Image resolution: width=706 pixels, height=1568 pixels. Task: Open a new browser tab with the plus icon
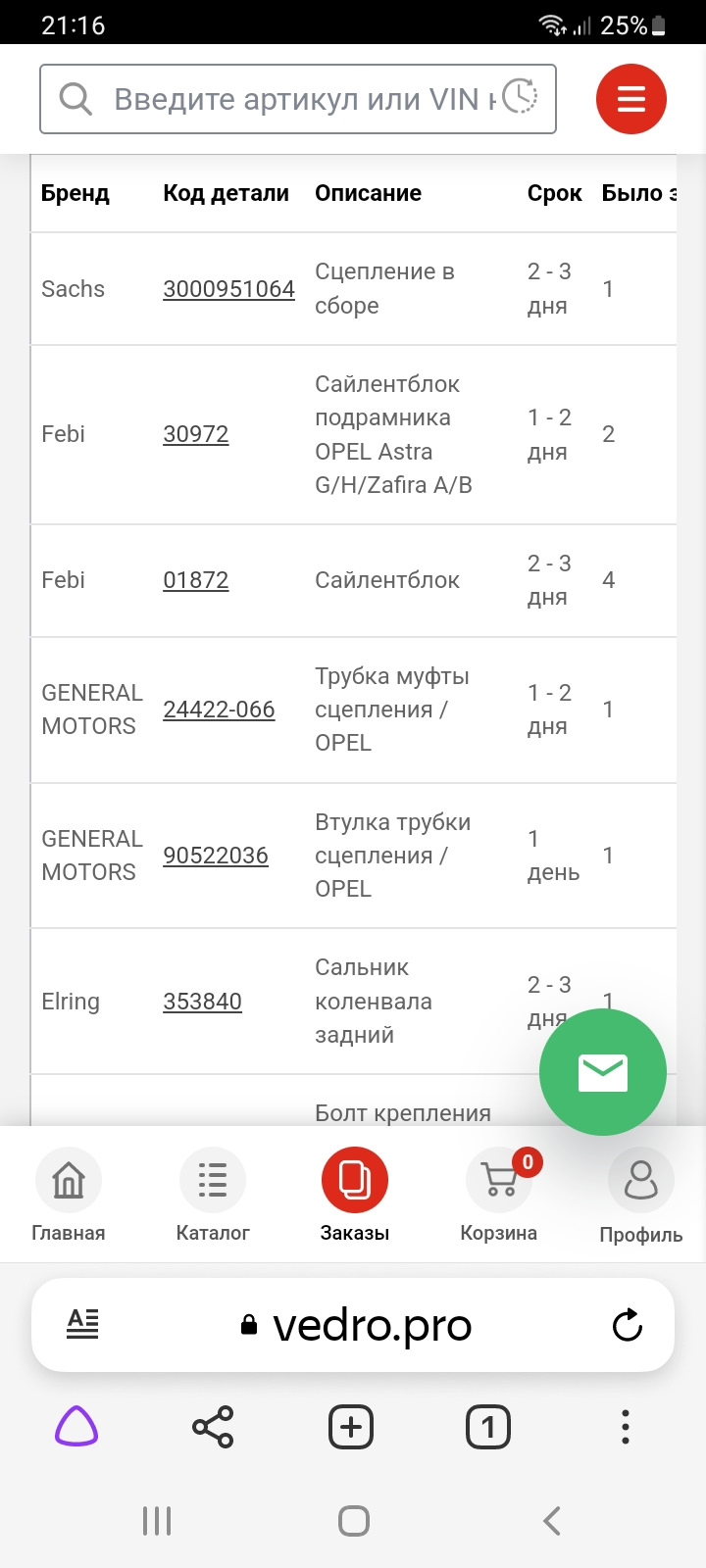pos(350,1427)
